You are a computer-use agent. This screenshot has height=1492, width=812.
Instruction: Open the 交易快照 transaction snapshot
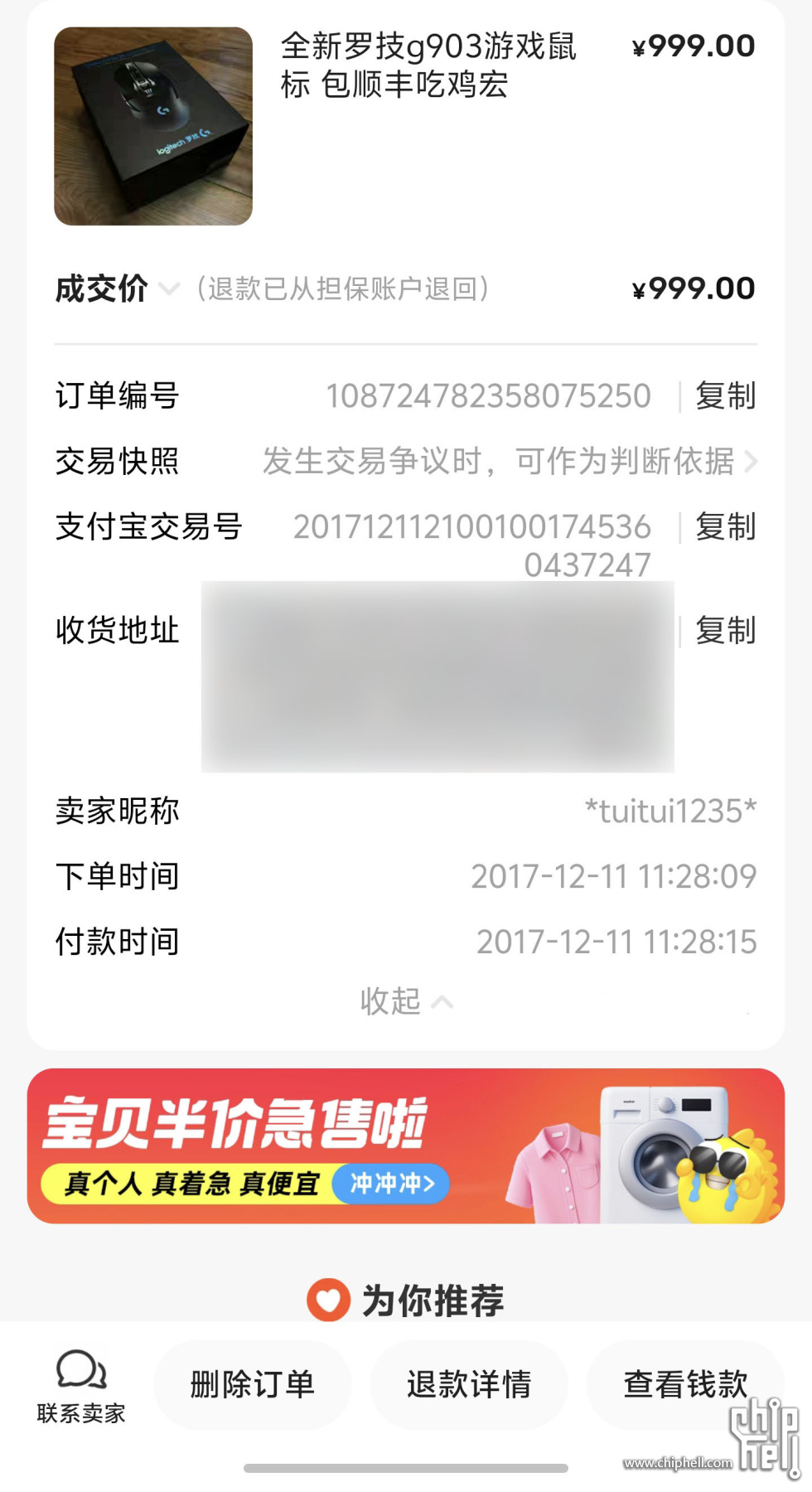tap(510, 462)
